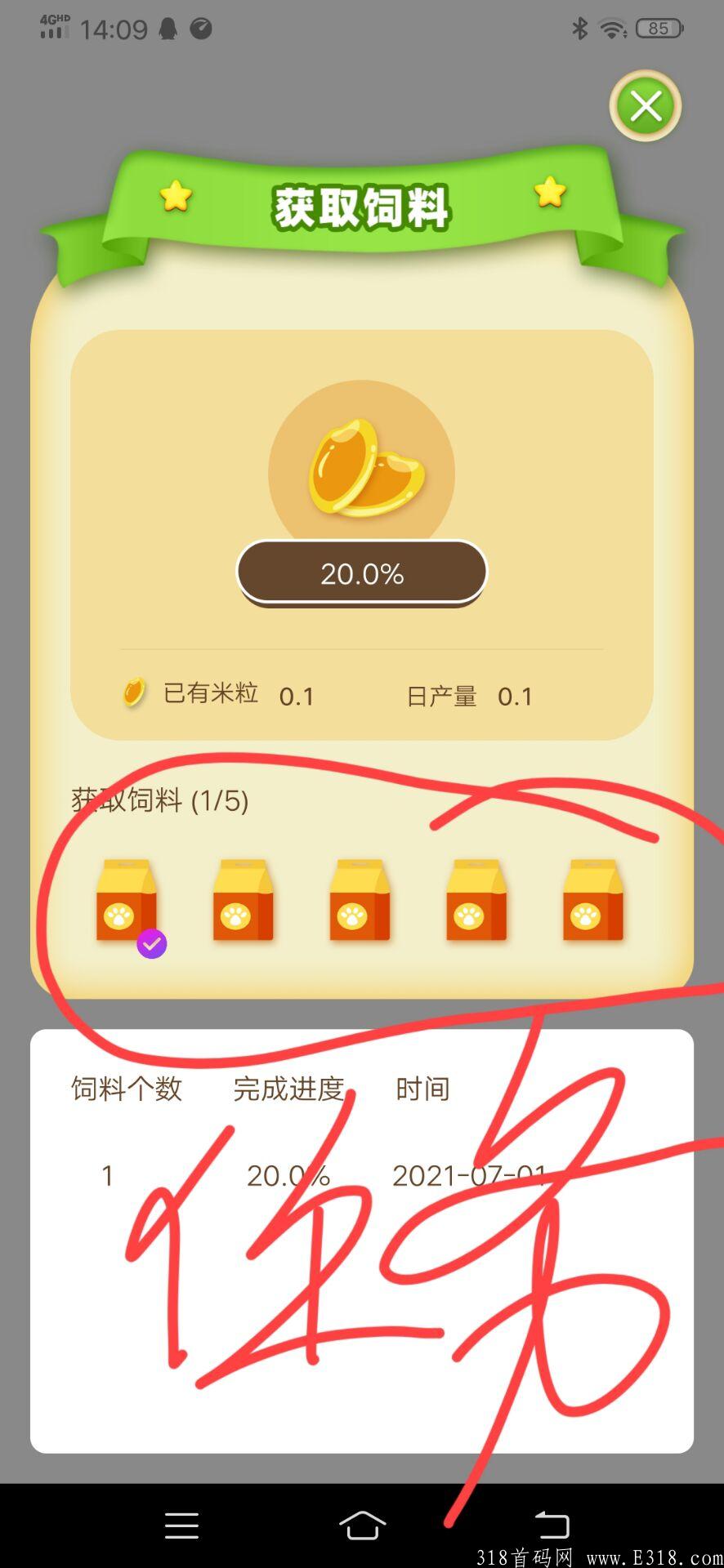Collect the fifth feed box reward

tap(593, 898)
